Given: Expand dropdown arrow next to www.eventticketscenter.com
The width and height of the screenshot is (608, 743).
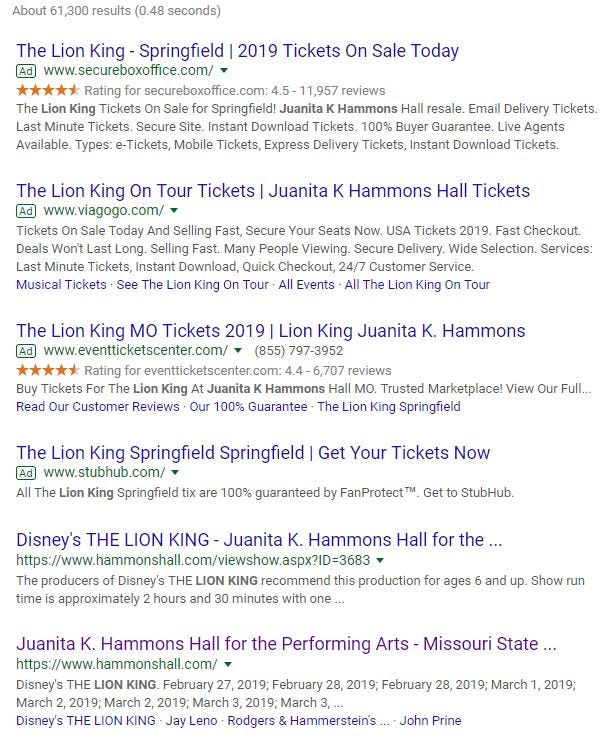Looking at the screenshot, I should [x=238, y=351].
